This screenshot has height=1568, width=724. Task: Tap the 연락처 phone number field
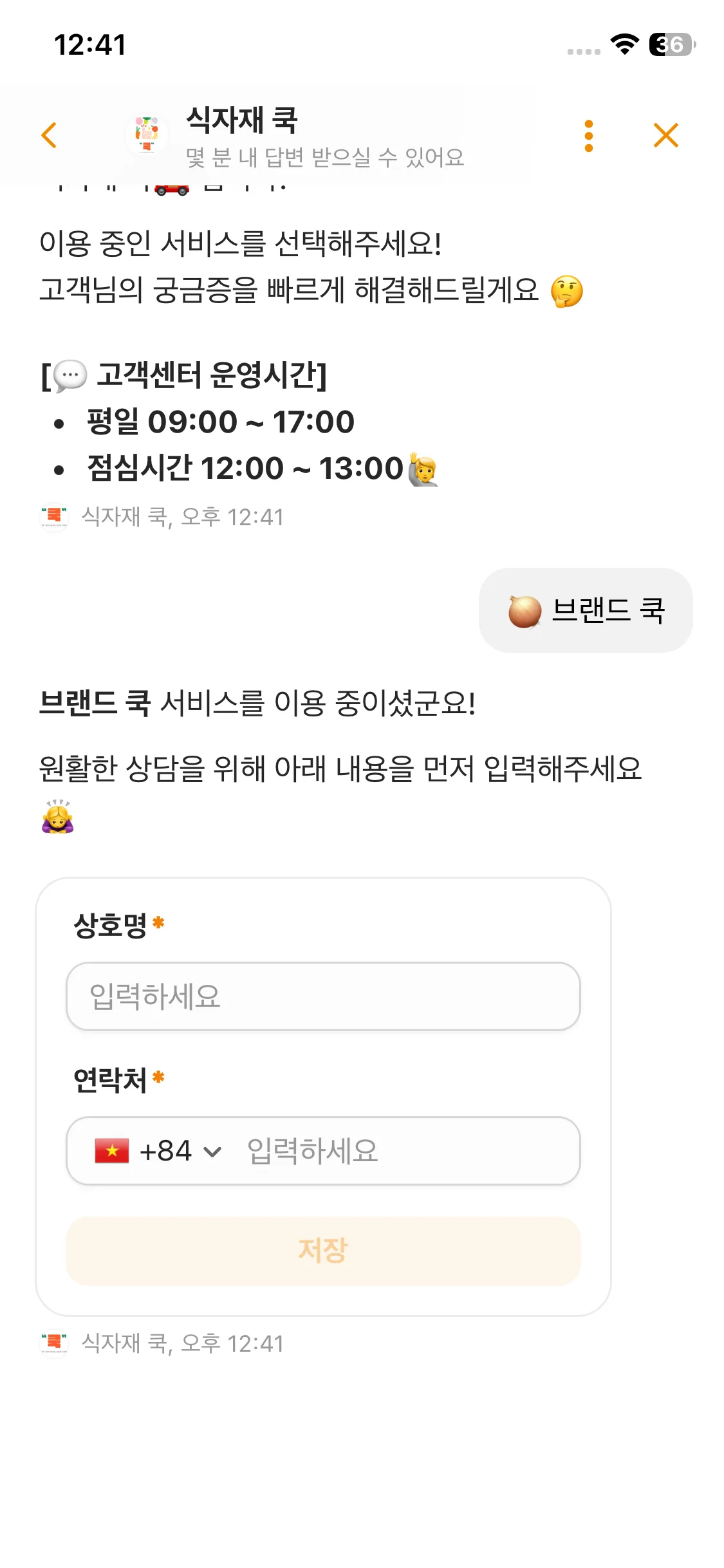pos(405,1151)
